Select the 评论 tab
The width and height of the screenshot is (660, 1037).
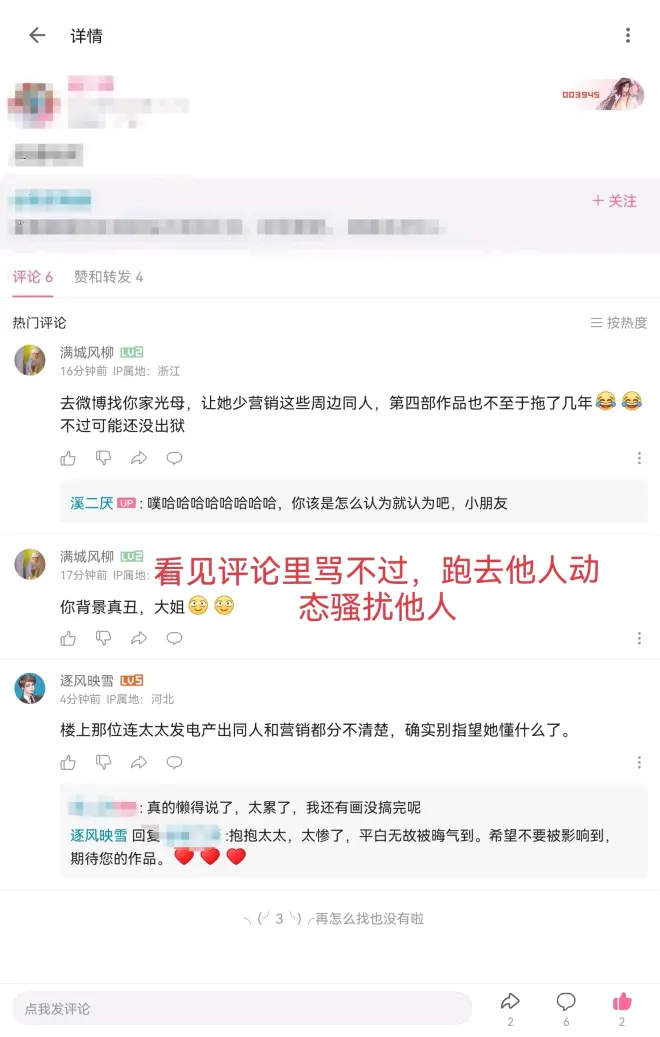point(32,276)
